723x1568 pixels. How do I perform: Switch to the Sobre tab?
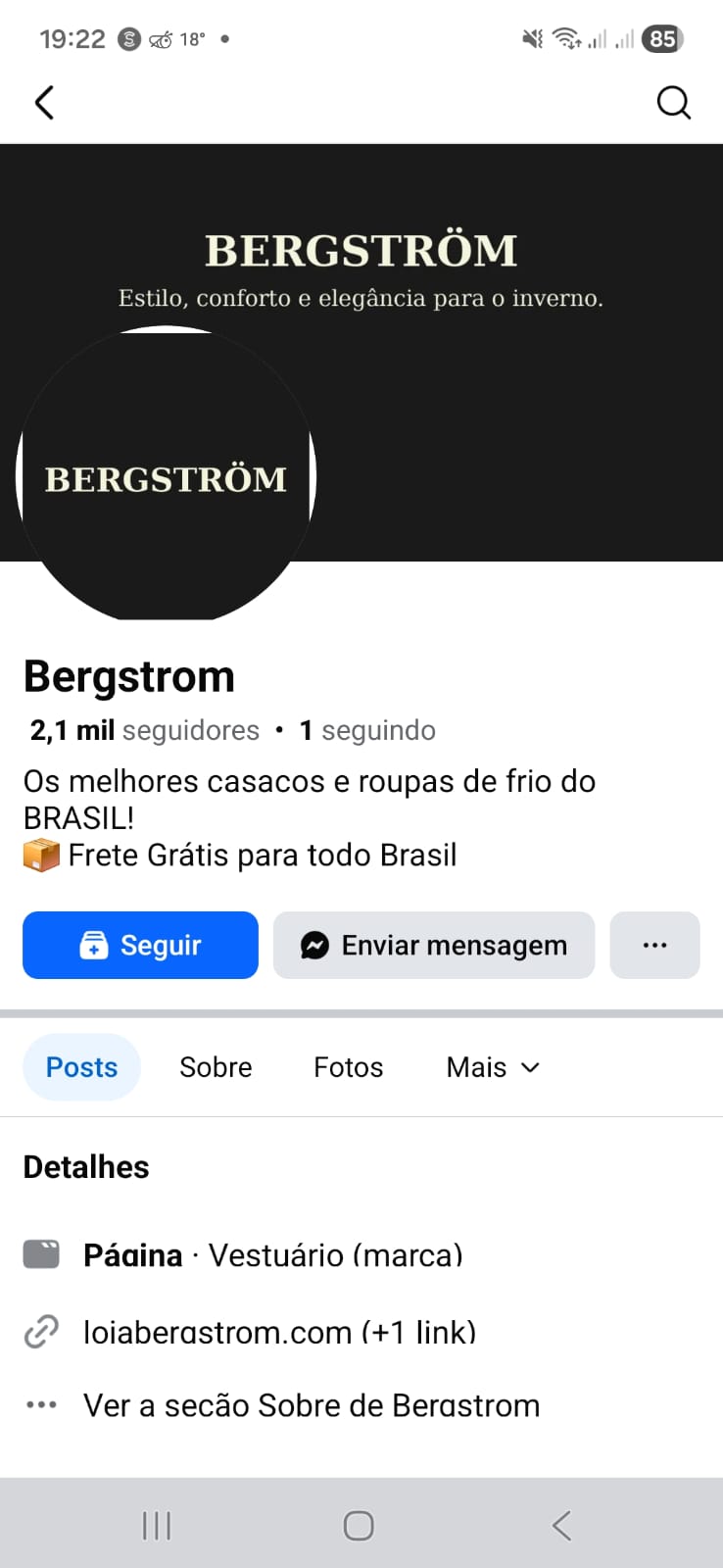point(216,1067)
